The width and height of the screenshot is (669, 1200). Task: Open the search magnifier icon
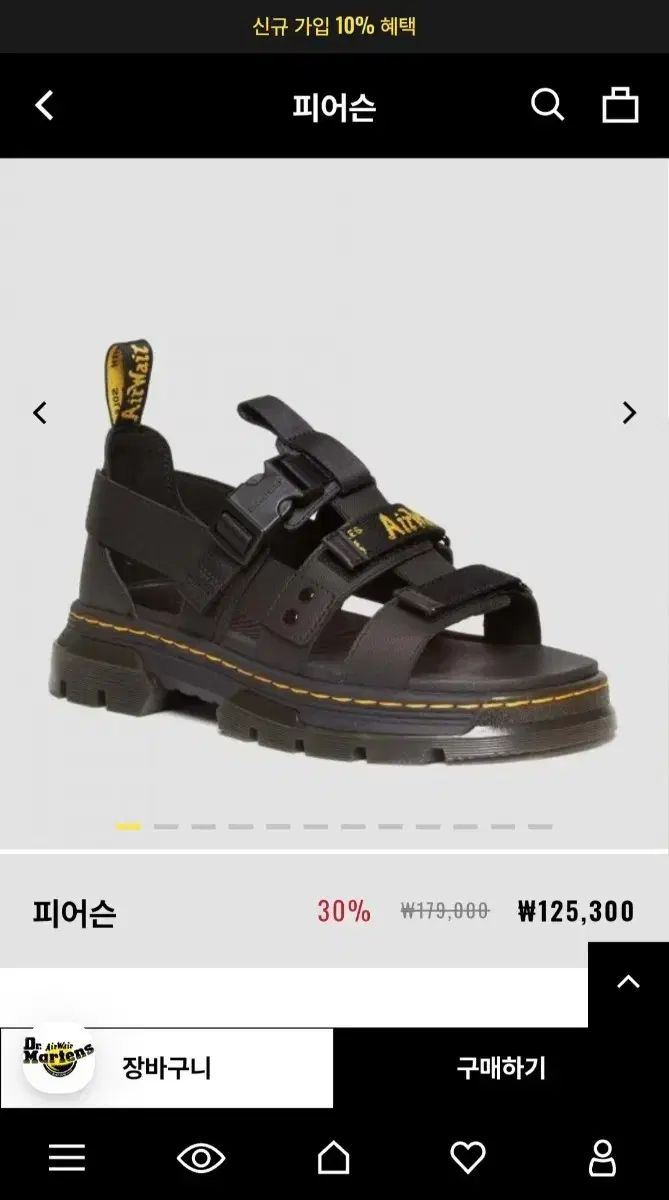547,104
